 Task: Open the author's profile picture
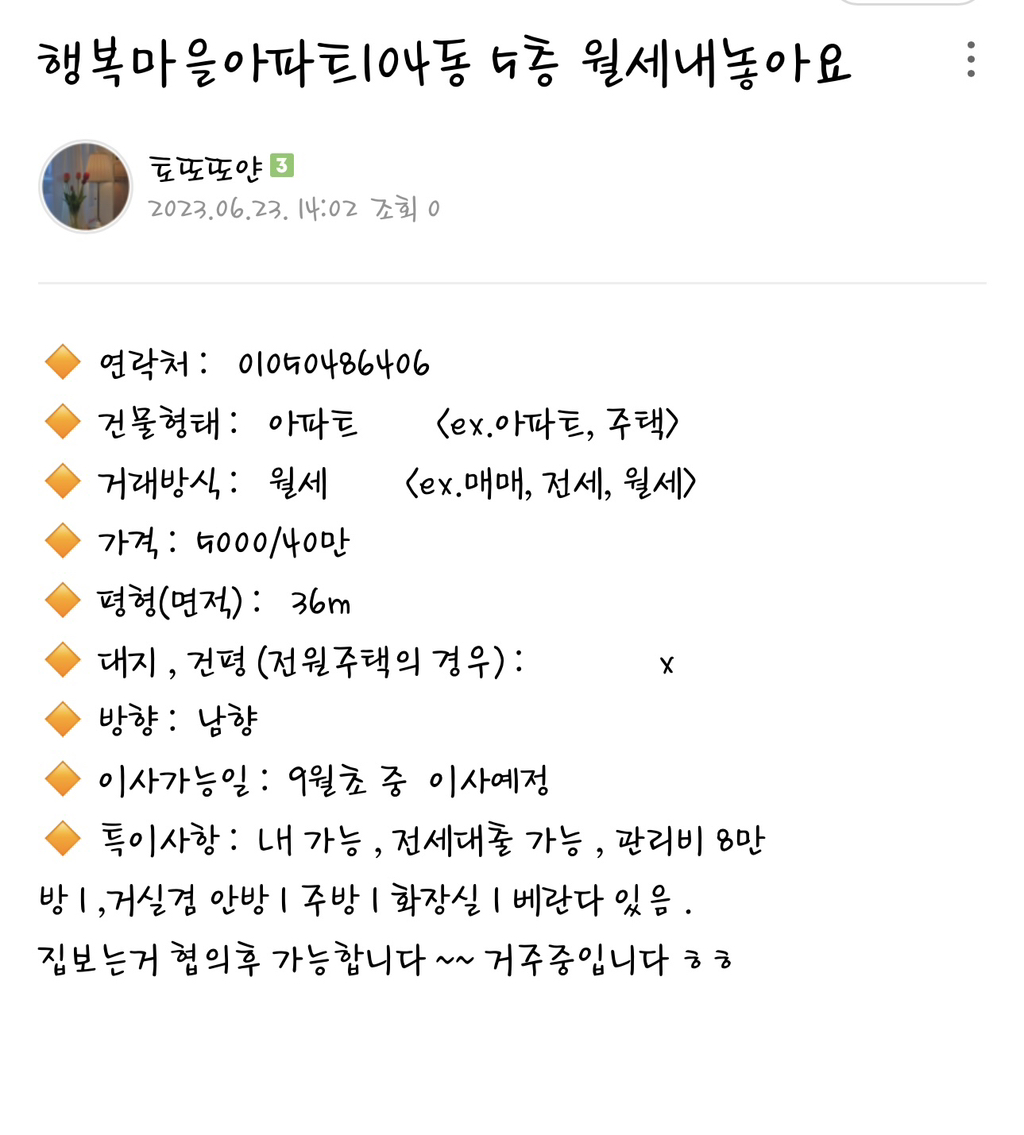[86, 187]
